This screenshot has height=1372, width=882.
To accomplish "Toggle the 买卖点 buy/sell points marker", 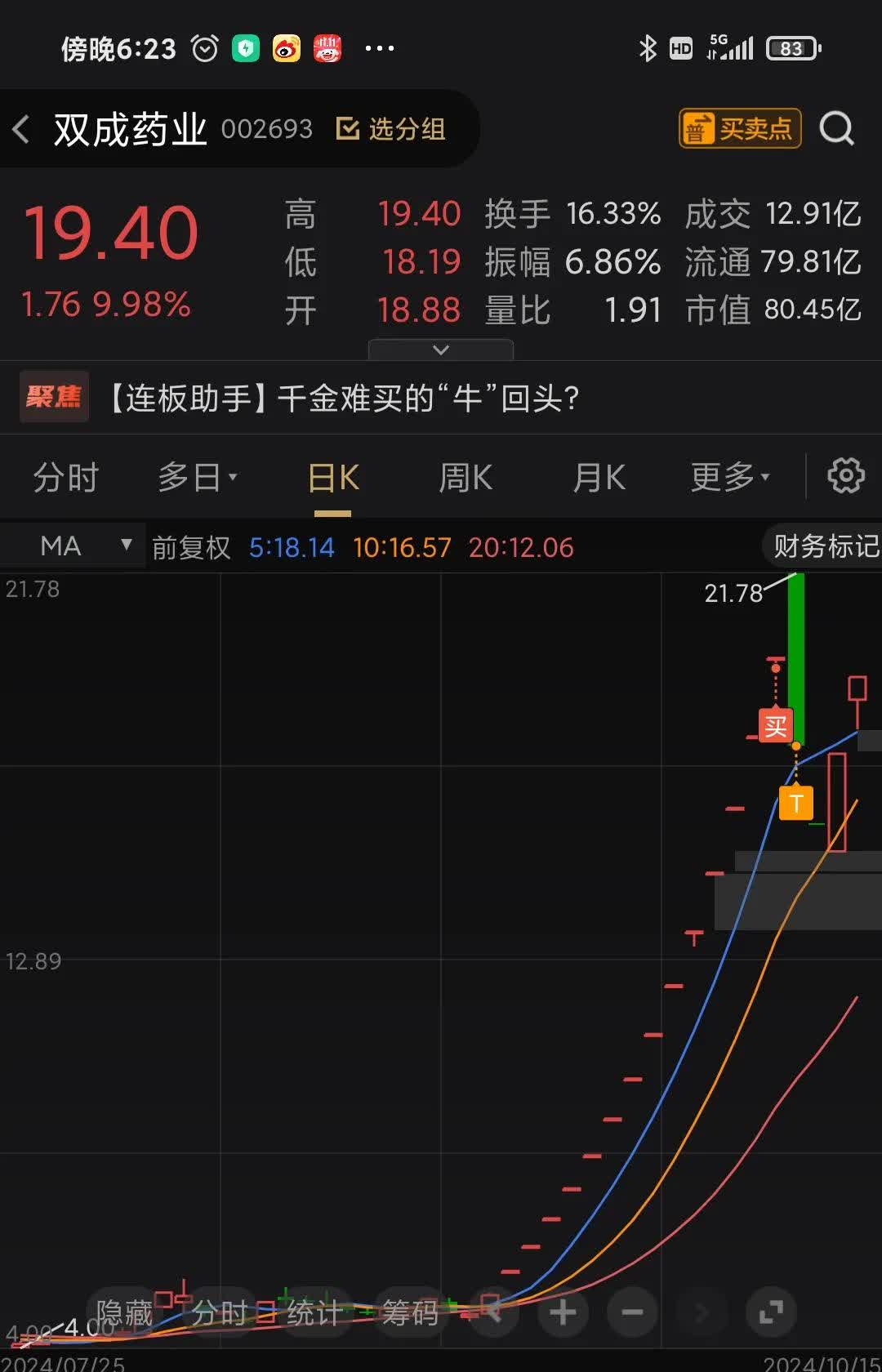I will [739, 128].
